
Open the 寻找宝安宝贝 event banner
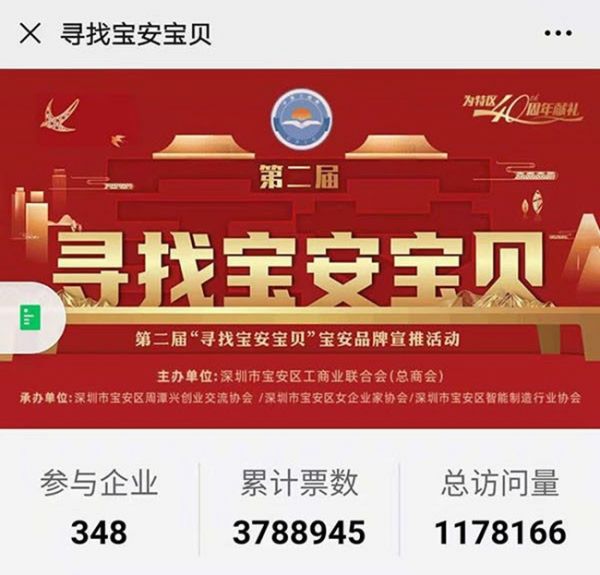300,248
